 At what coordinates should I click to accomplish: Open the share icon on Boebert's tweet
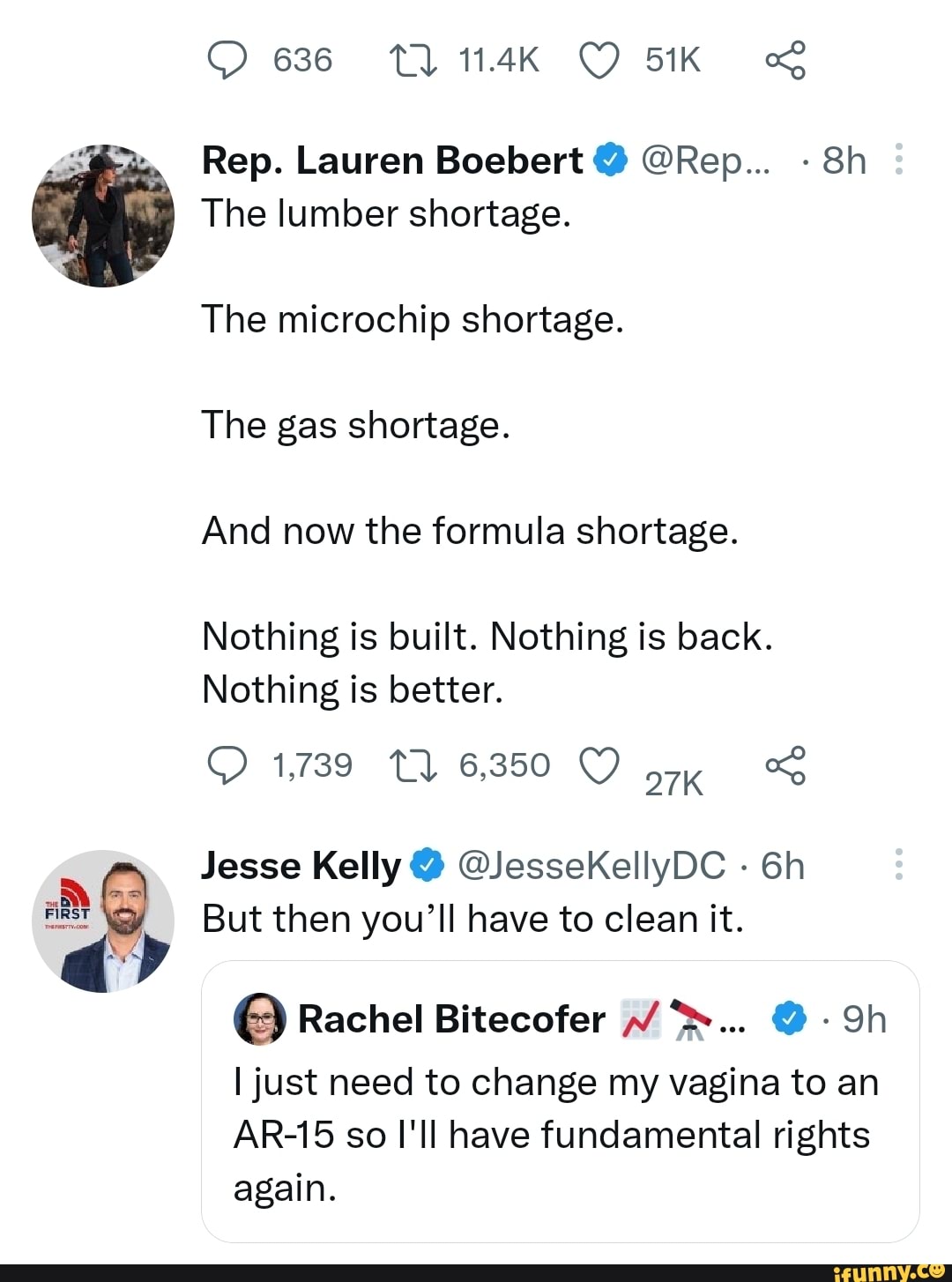pyautogui.click(x=787, y=766)
